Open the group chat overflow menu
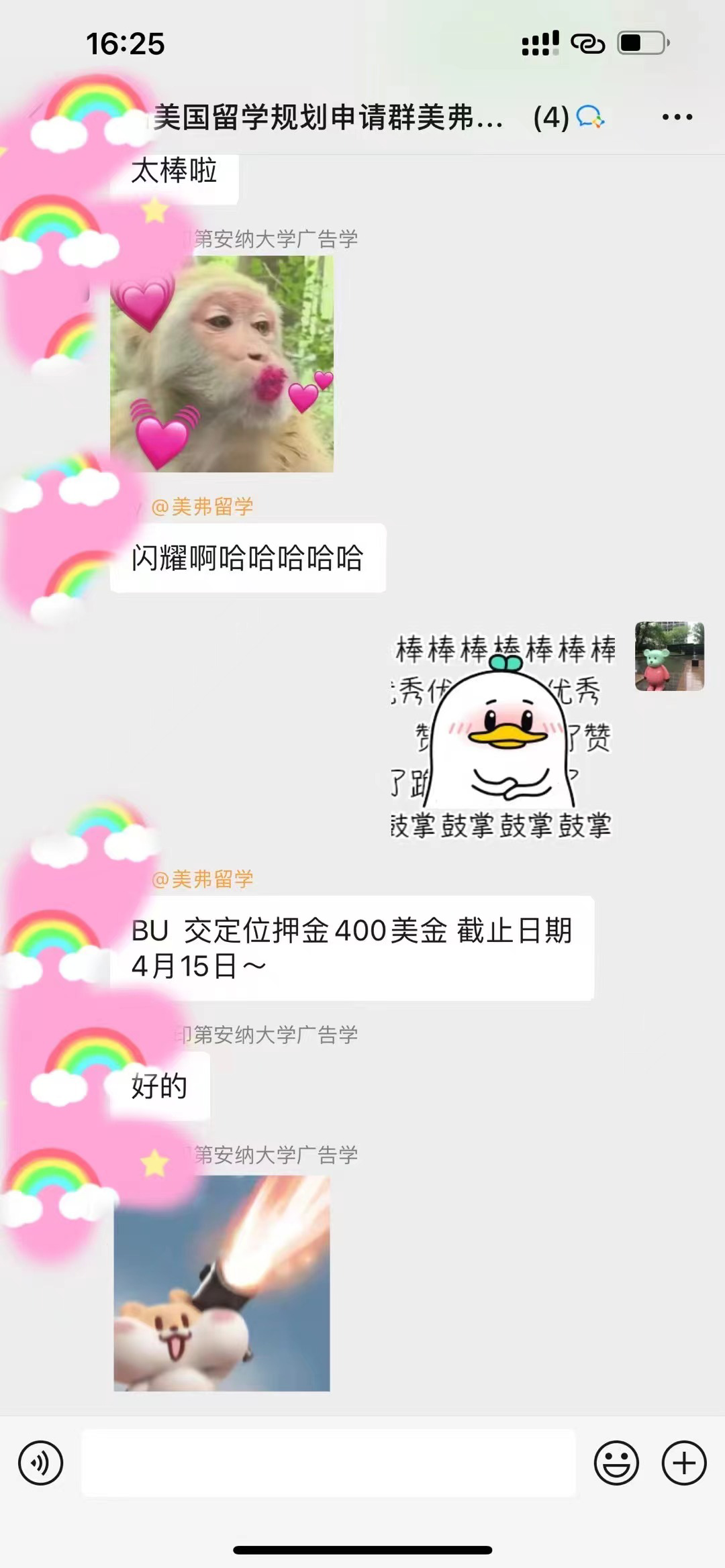The width and height of the screenshot is (725, 1568). [x=677, y=117]
